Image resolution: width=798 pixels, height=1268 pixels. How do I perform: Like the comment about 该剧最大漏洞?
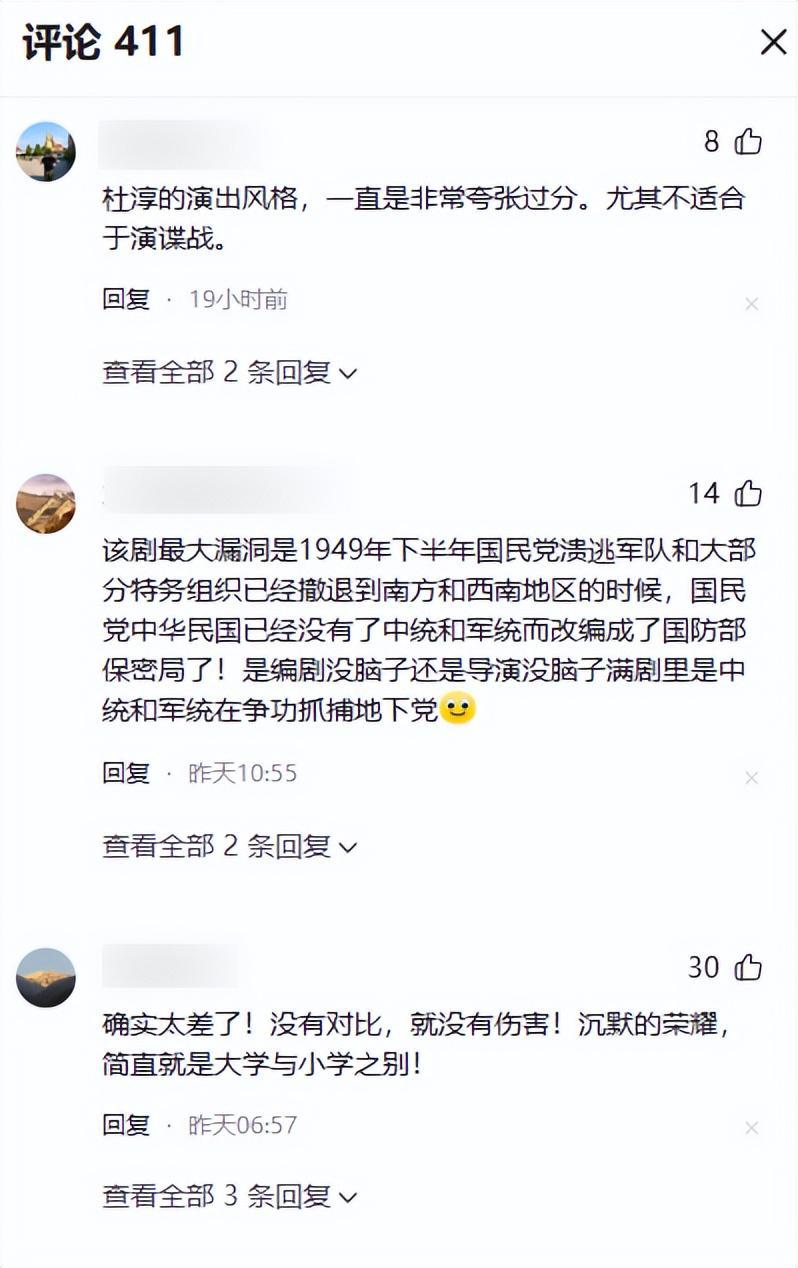748,493
